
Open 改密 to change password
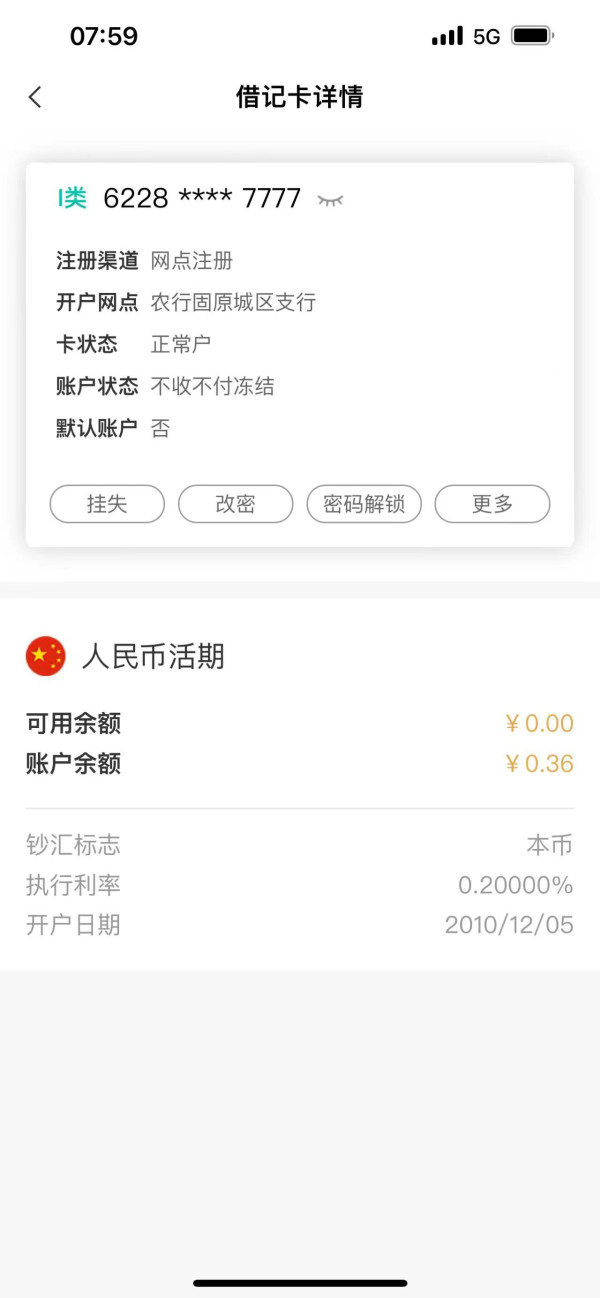point(235,504)
